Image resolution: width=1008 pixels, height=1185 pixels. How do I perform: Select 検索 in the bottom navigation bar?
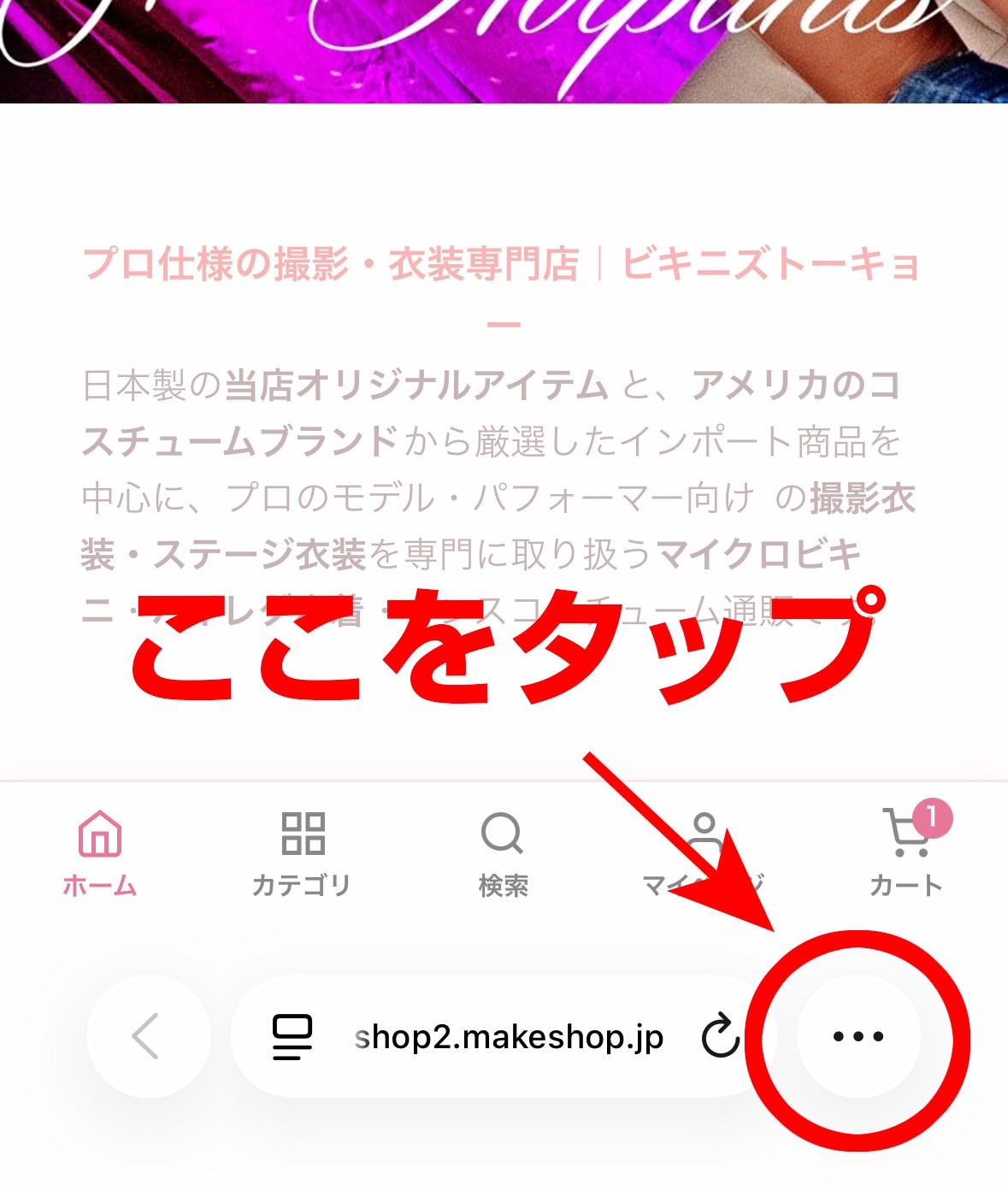click(x=504, y=855)
